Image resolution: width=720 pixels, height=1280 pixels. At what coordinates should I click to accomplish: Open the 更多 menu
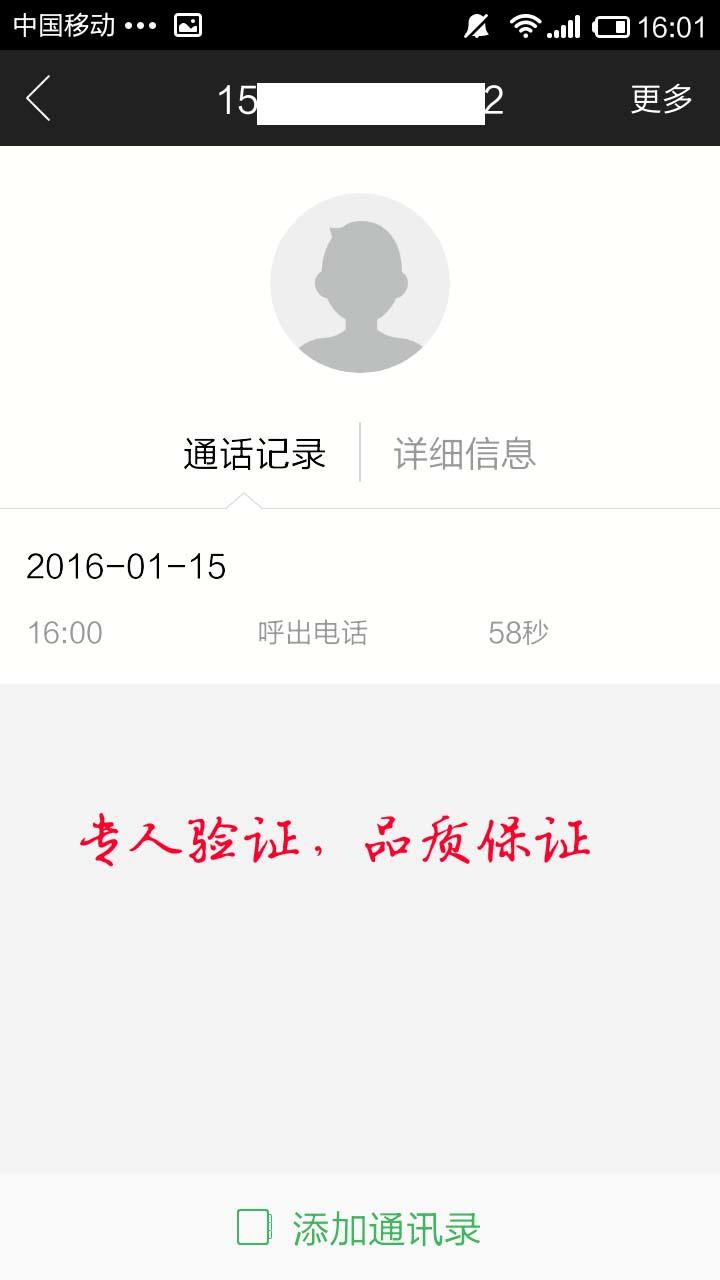[661, 99]
